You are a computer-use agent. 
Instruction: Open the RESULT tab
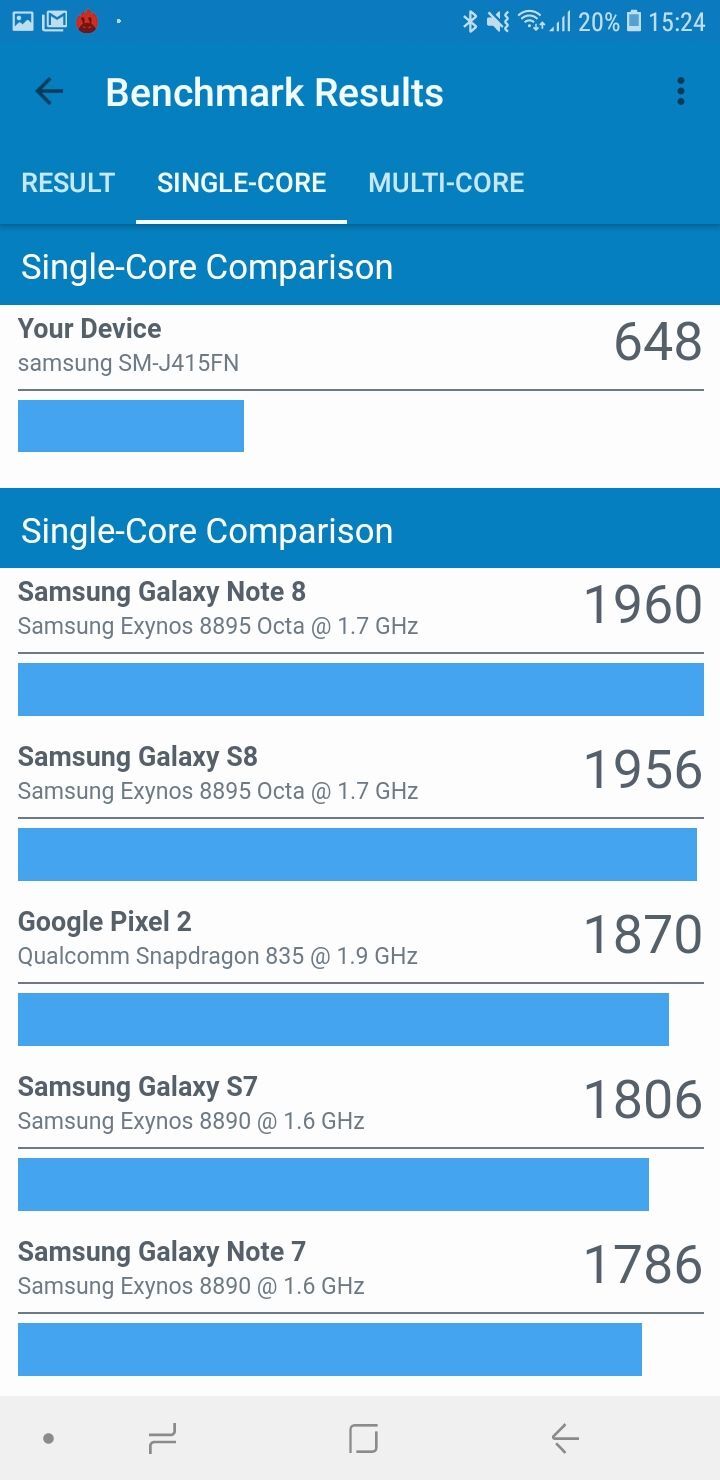point(67,182)
